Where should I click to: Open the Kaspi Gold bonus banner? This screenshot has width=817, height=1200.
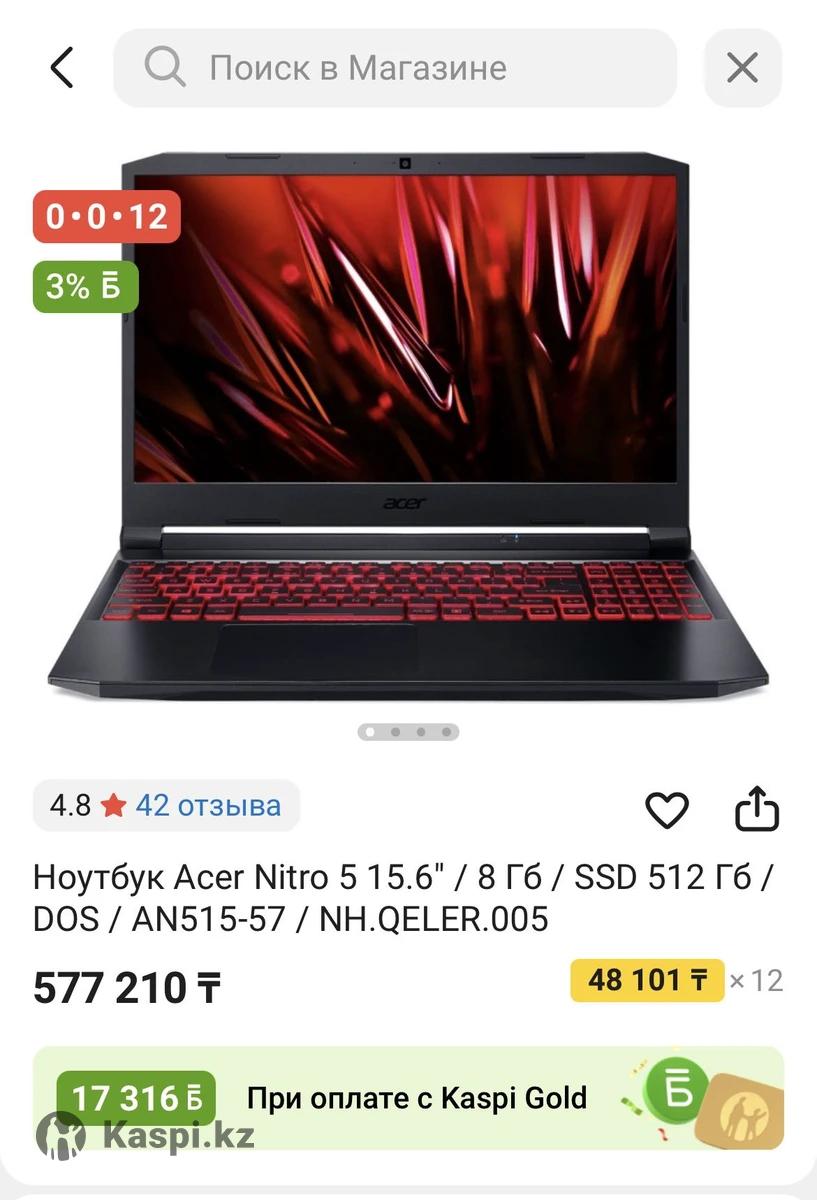click(408, 1098)
